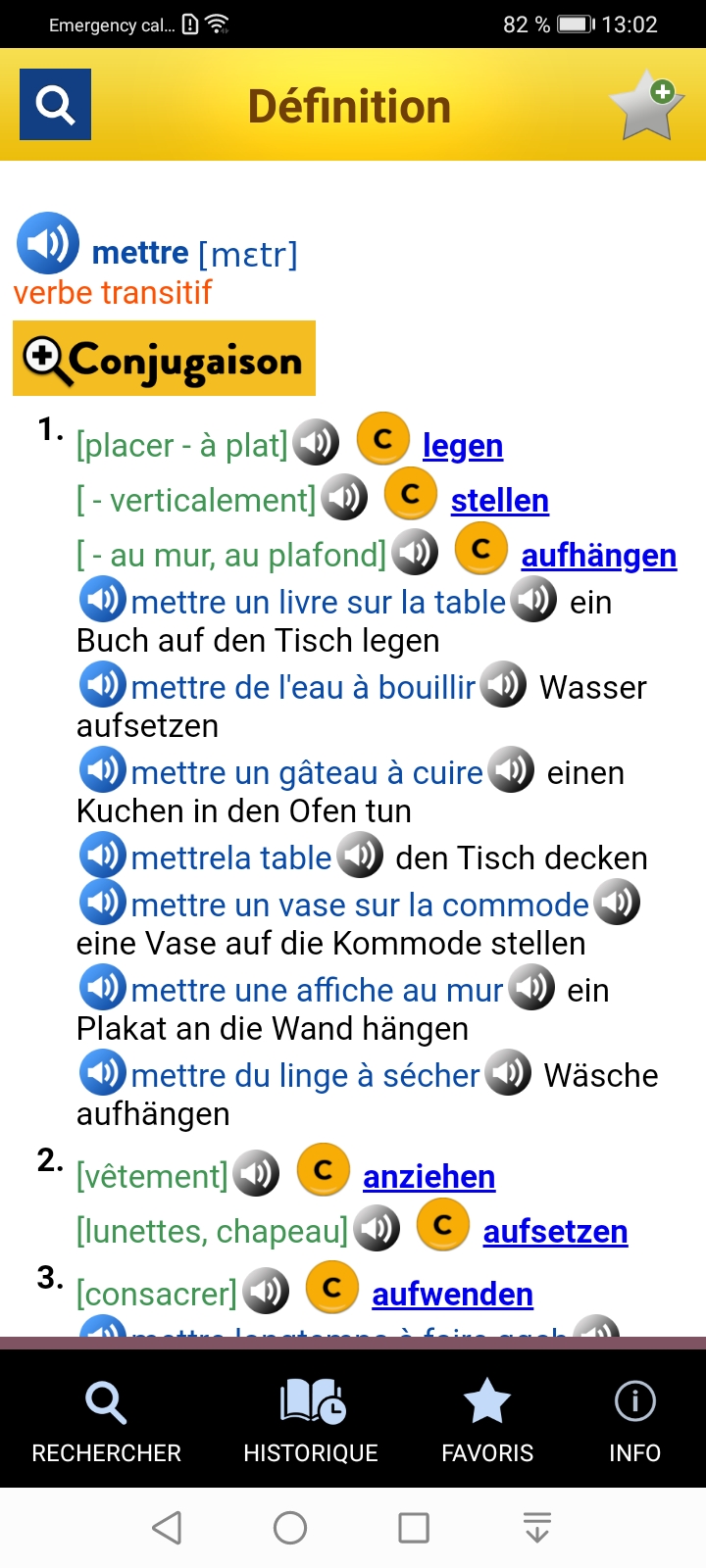The height and width of the screenshot is (1568, 706).
Task: Play audio for mettre du linge à sécher
Action: coord(102,1073)
